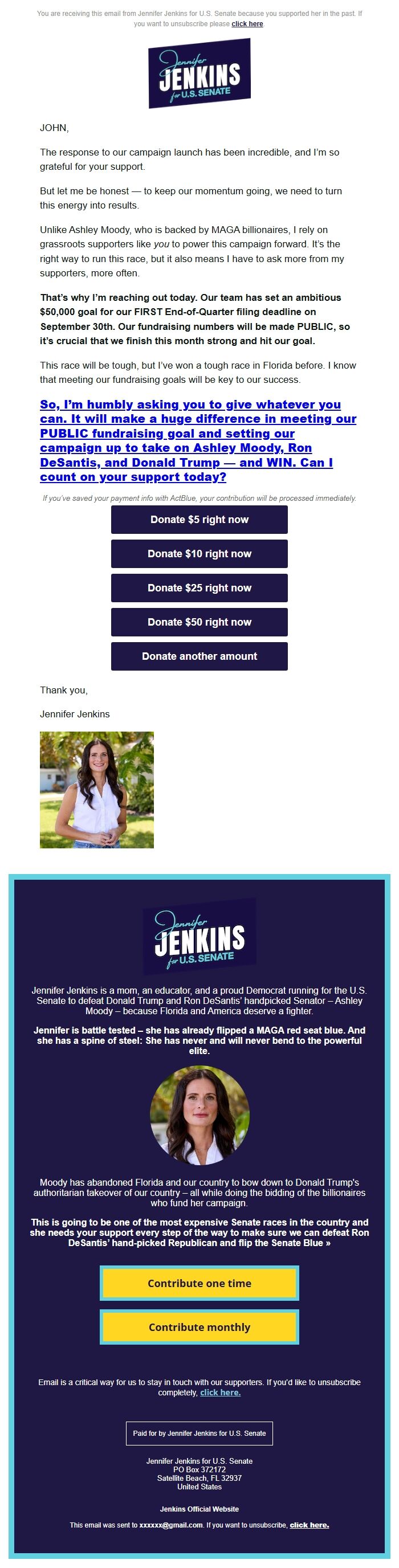This screenshot has width=399, height=1568.
Task: Open Jenkins Official Website link
Action: [x=199, y=1509]
